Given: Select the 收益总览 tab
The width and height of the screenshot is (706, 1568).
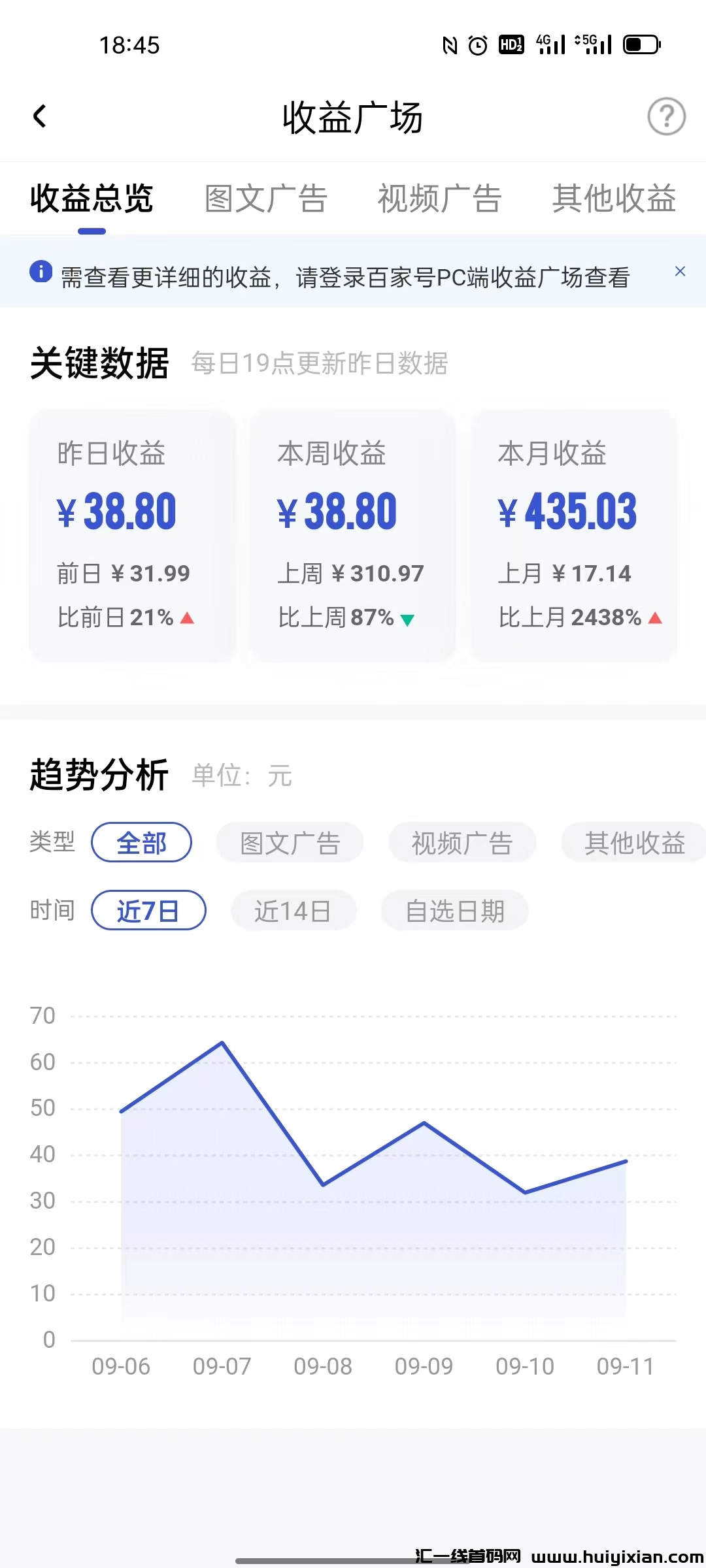Looking at the screenshot, I should coord(92,199).
